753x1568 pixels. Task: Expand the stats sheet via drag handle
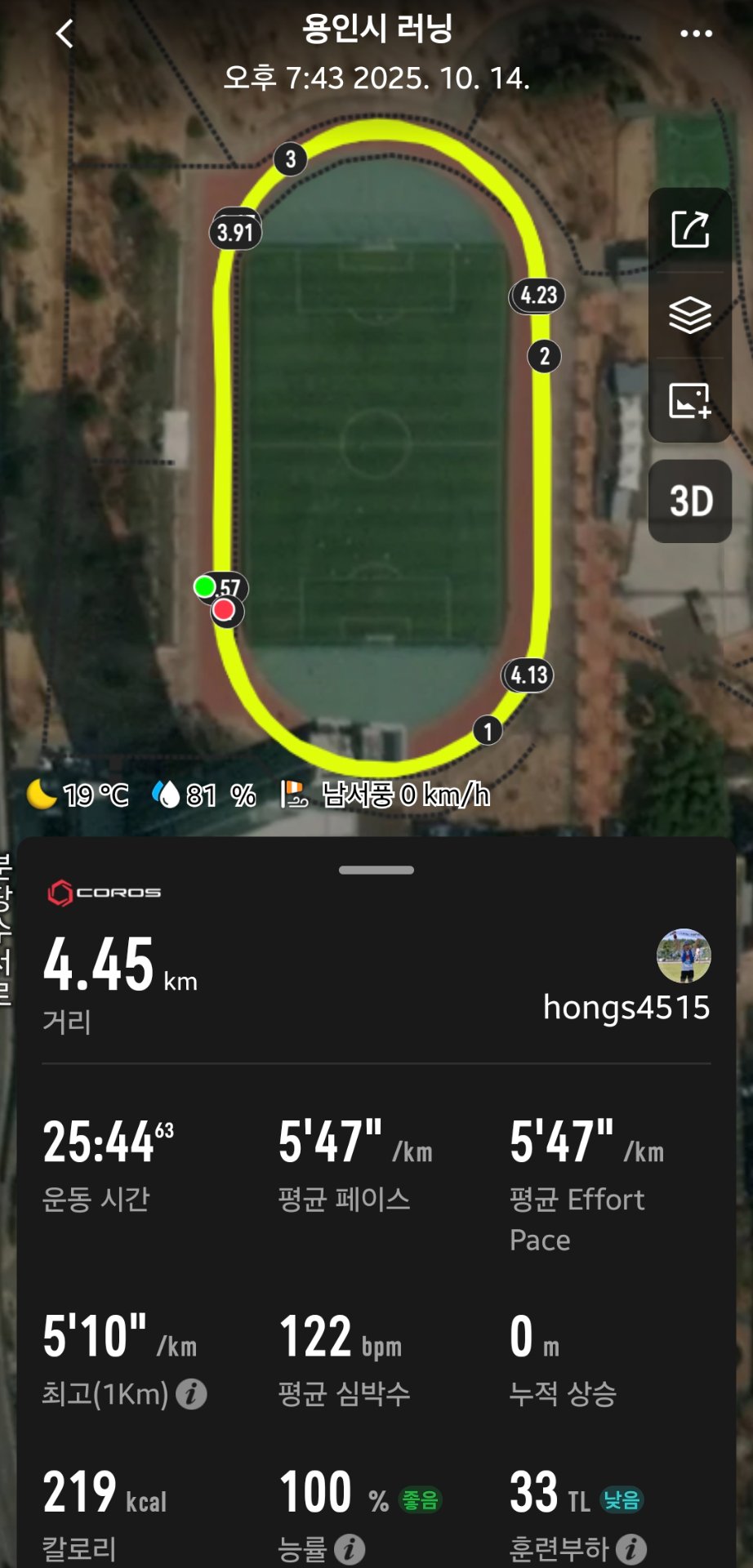[376, 868]
